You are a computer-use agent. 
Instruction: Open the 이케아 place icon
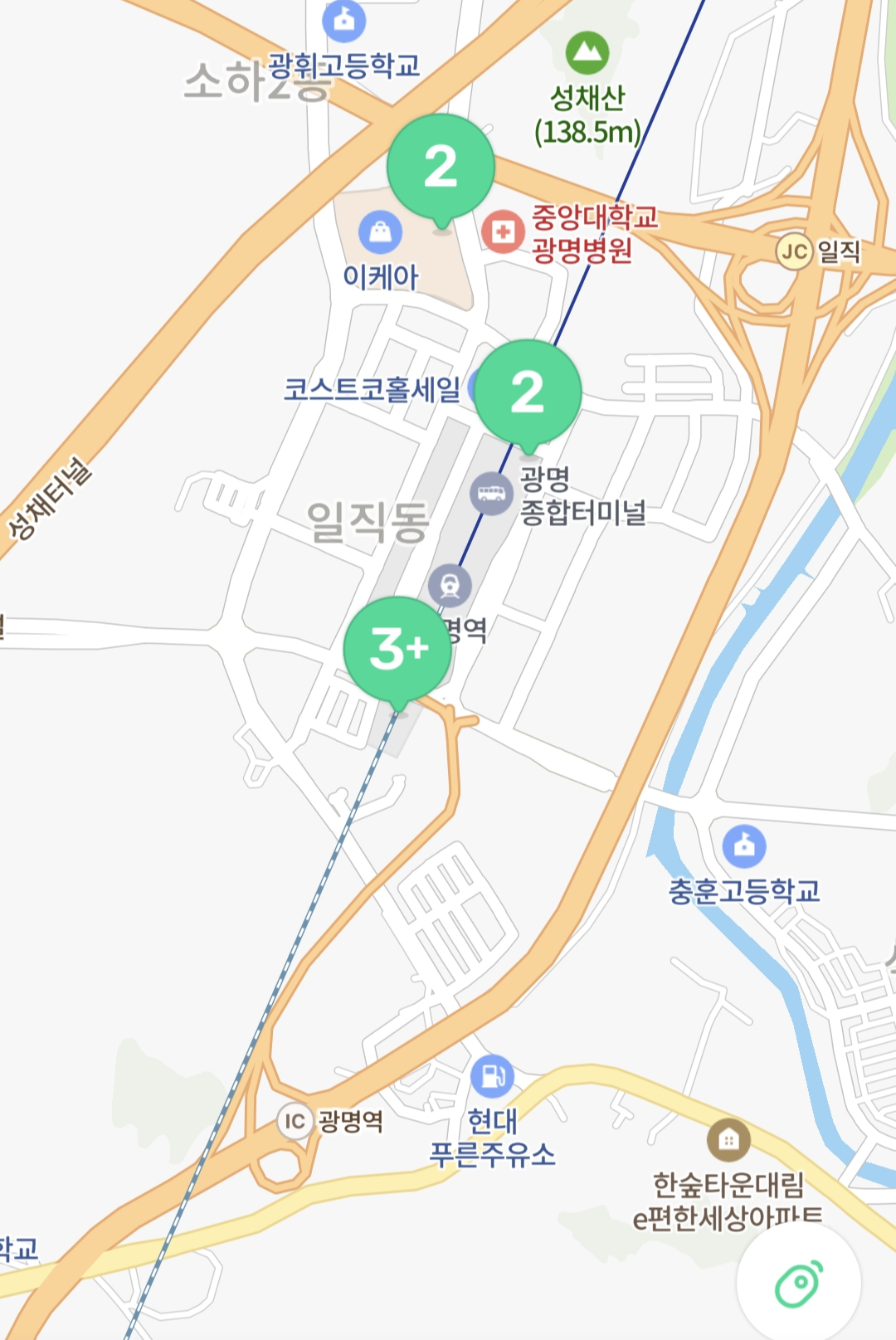[381, 231]
